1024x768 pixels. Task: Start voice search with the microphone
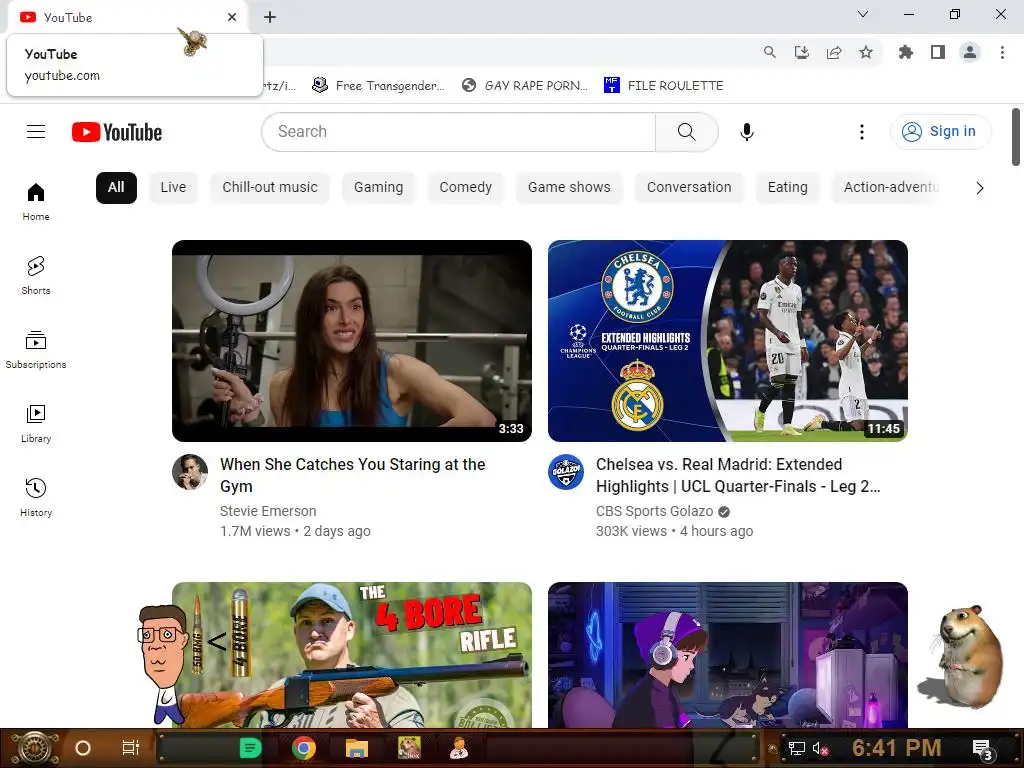[x=747, y=132]
